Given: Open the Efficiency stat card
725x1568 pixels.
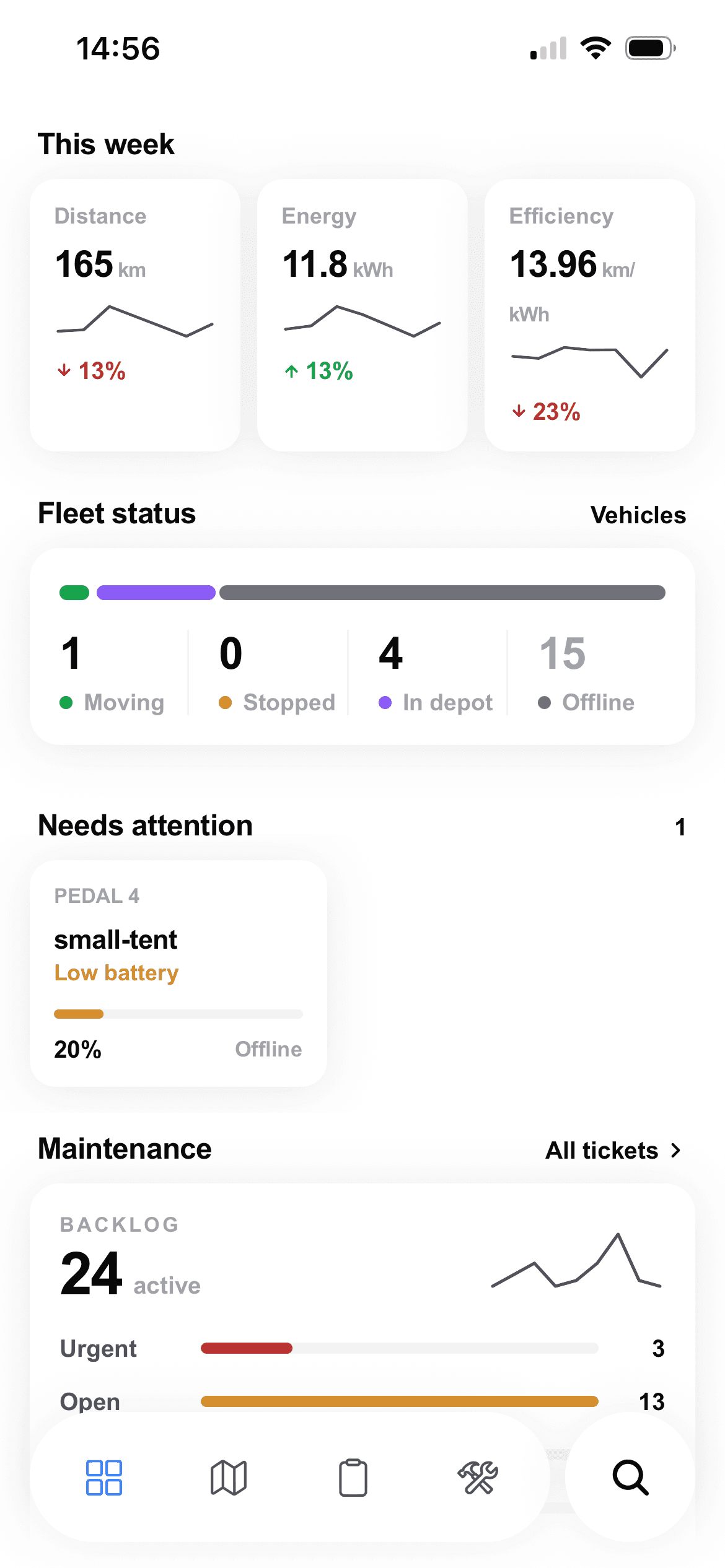Looking at the screenshot, I should coord(590,315).
